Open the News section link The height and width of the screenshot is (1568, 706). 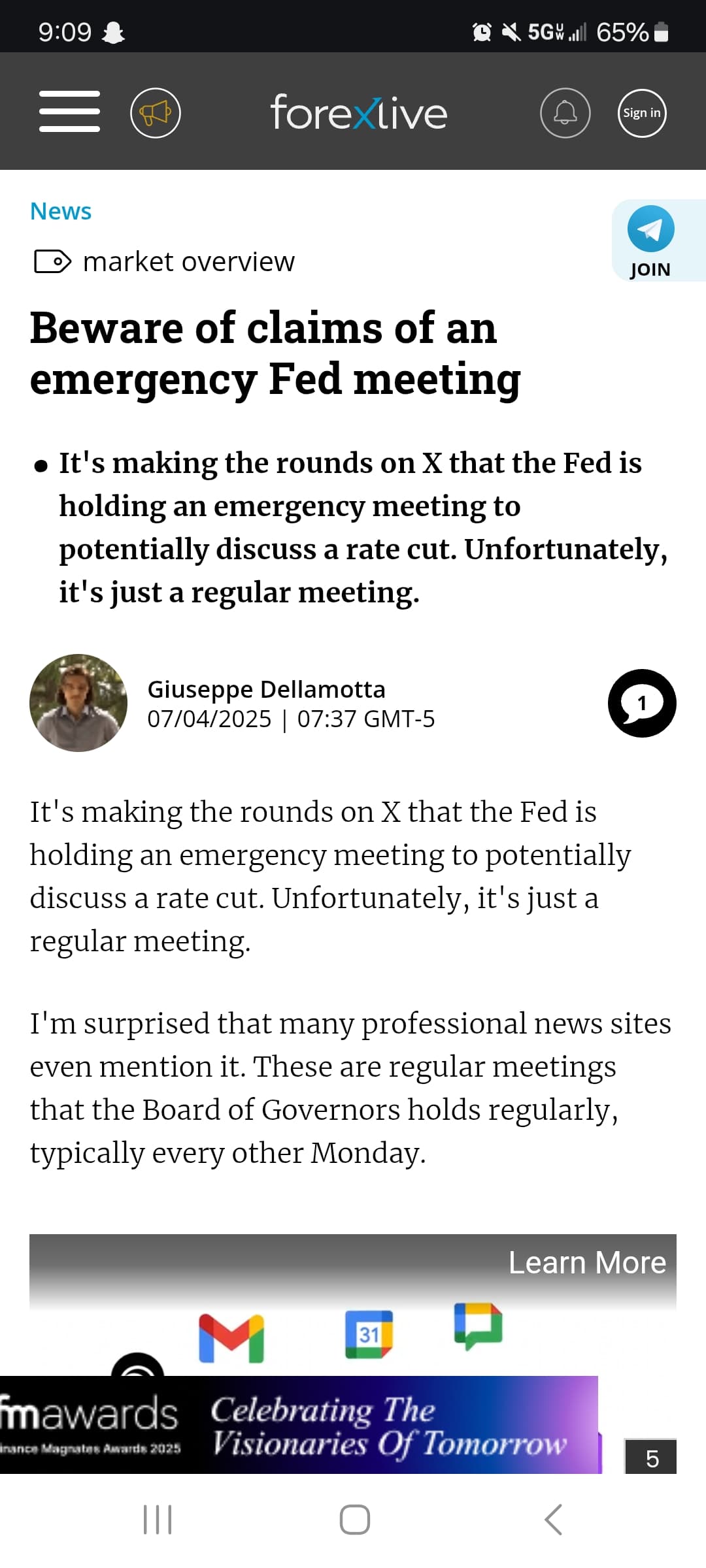pos(61,211)
